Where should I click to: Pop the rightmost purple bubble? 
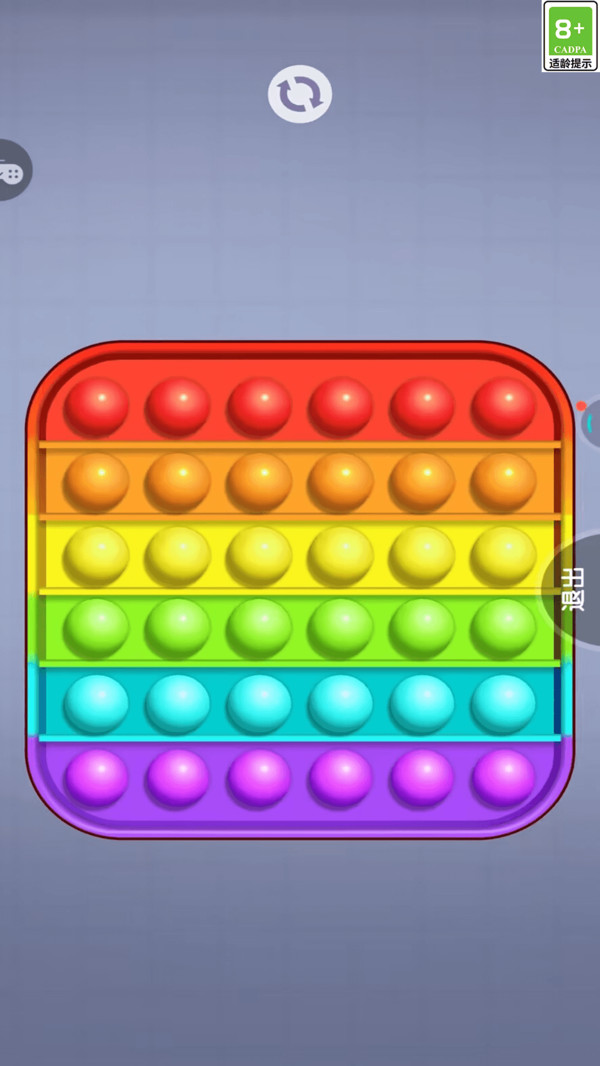point(503,777)
